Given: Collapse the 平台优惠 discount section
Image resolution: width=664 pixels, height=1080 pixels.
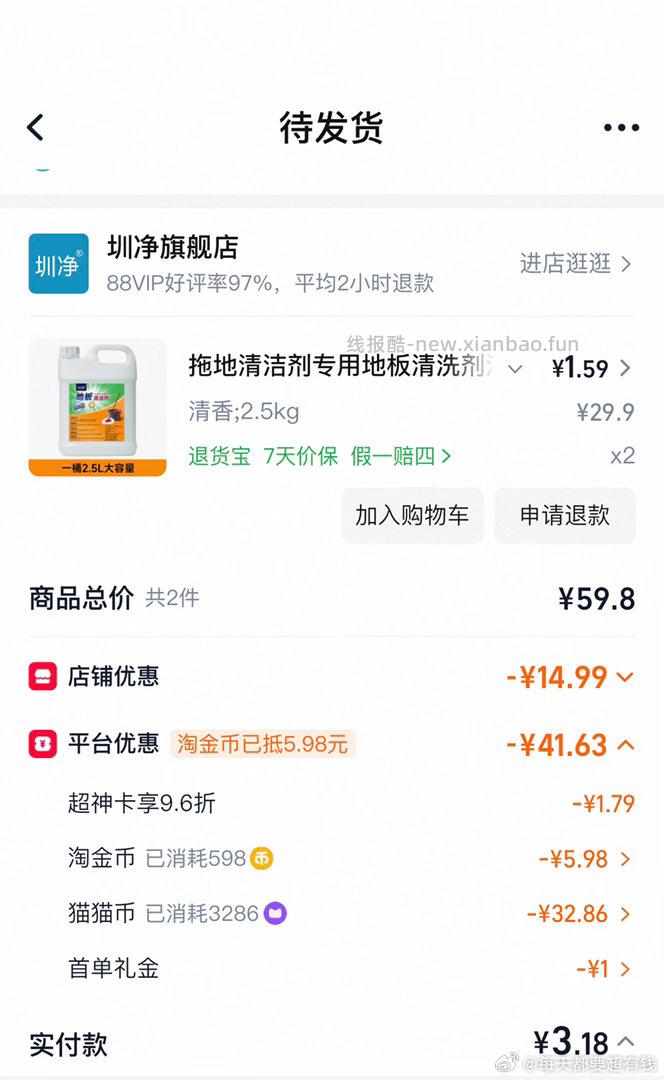Looking at the screenshot, I should click(x=625, y=745).
